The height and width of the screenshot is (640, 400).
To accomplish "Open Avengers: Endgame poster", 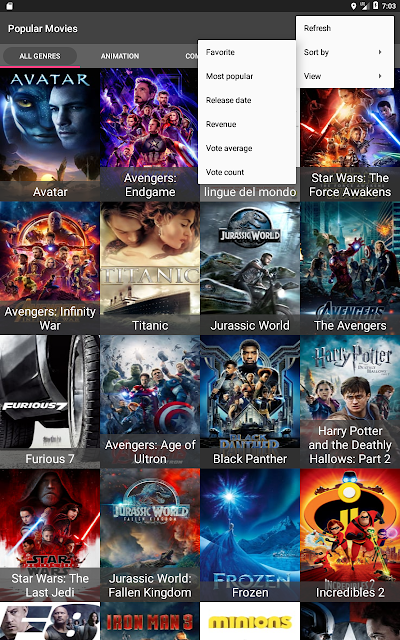I will pyautogui.click(x=149, y=134).
